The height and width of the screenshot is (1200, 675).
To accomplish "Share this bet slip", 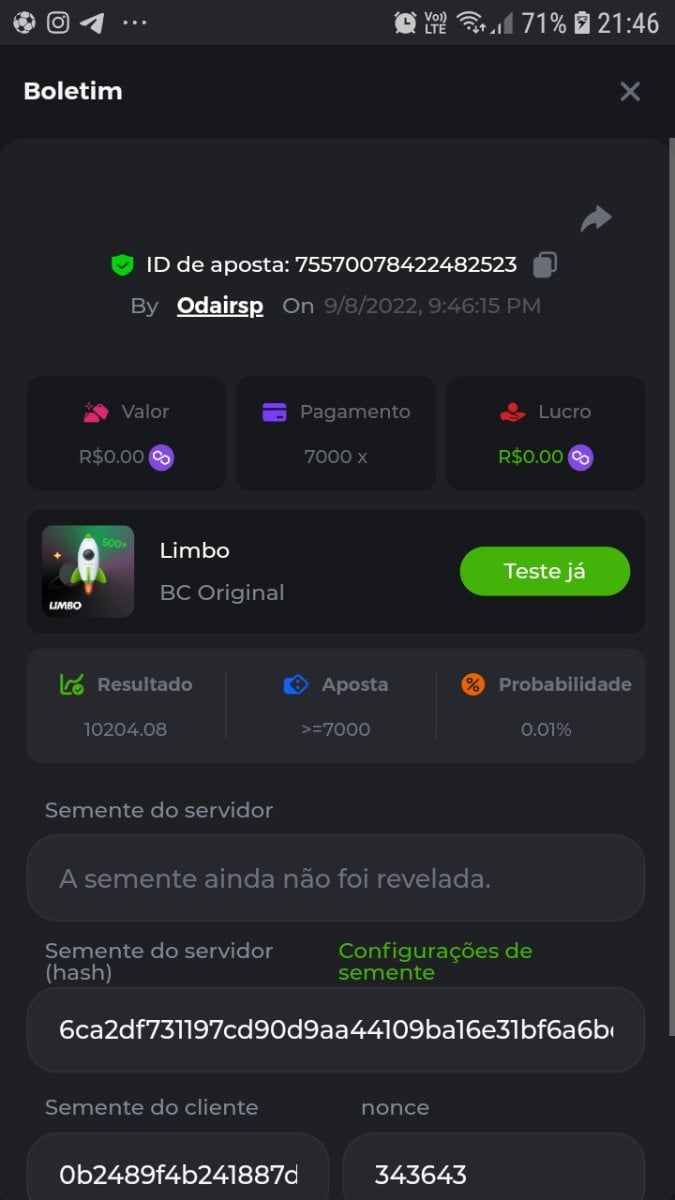I will (x=596, y=219).
